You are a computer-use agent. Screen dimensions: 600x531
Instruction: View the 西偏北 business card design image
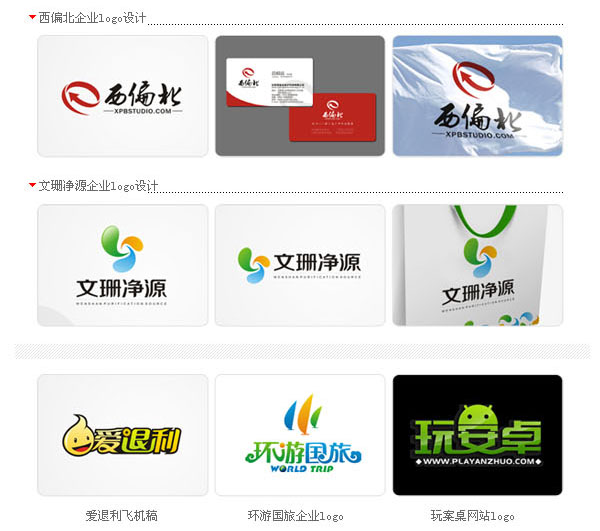(300, 96)
